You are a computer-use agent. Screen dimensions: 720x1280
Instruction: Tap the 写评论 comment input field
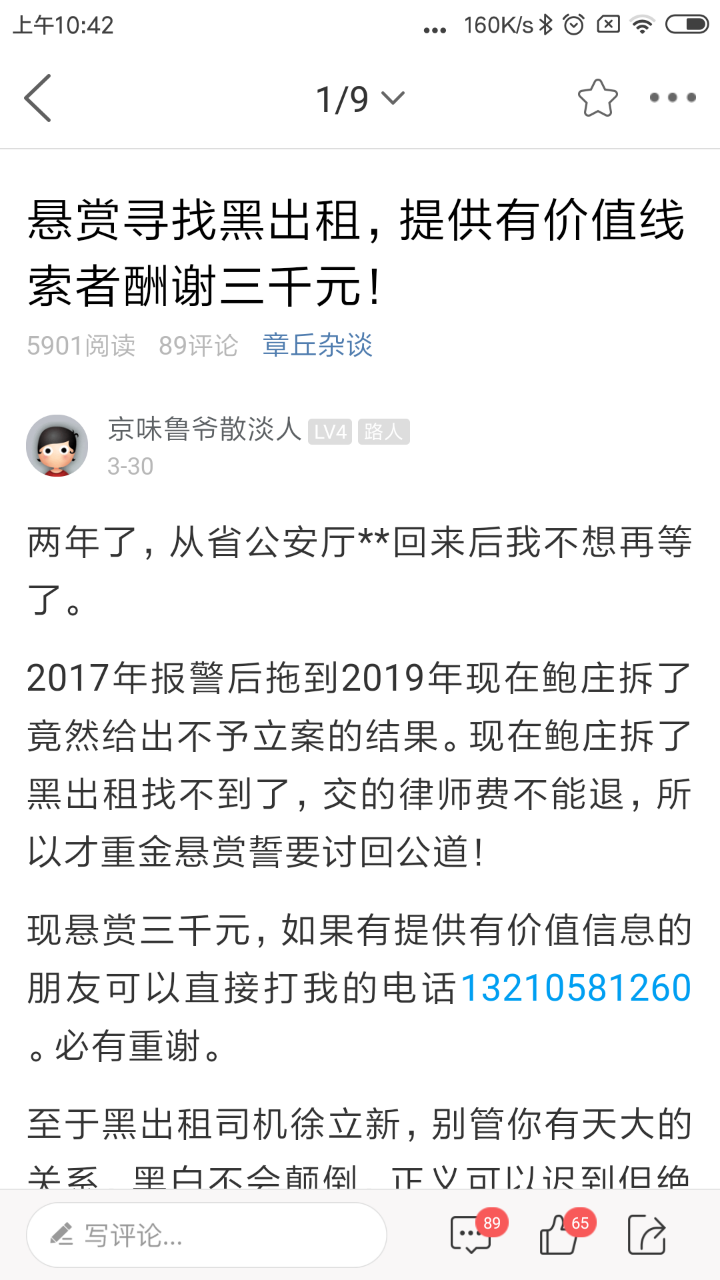(x=206, y=1235)
